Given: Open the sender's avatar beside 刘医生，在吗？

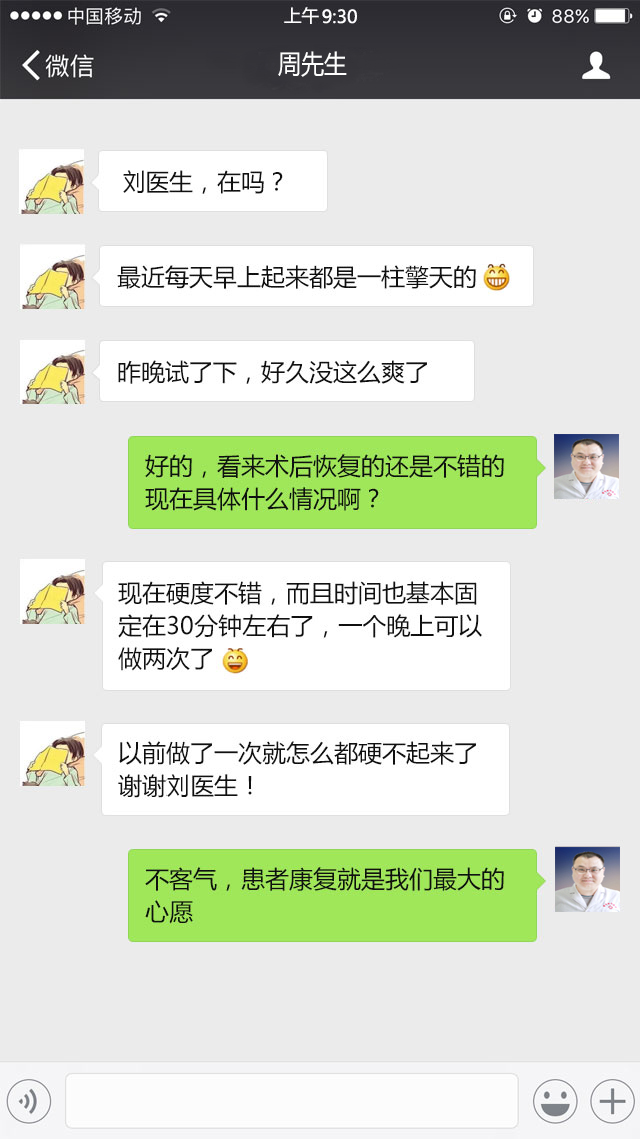Looking at the screenshot, I should coord(52,181).
